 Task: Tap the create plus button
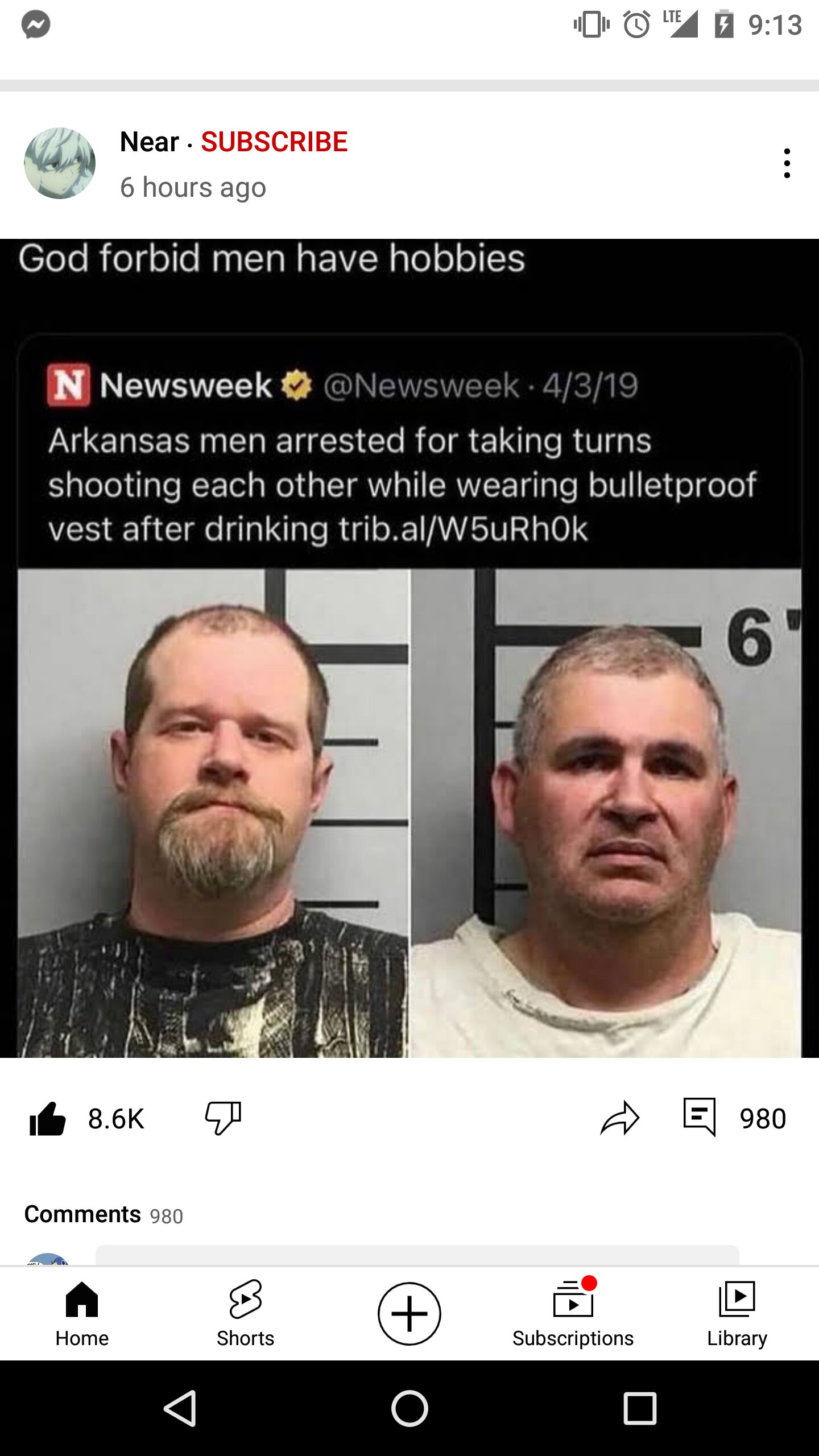409,1314
